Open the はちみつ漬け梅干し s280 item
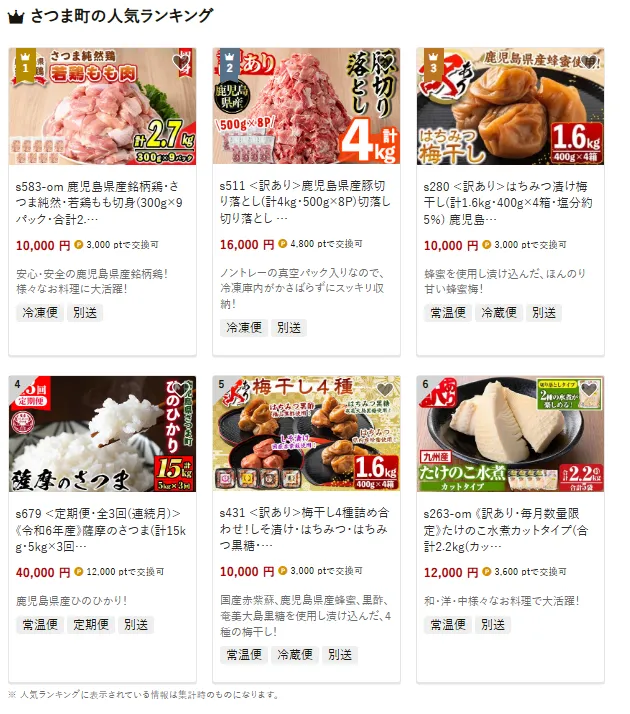This screenshot has height=714, width=630. click(510, 106)
